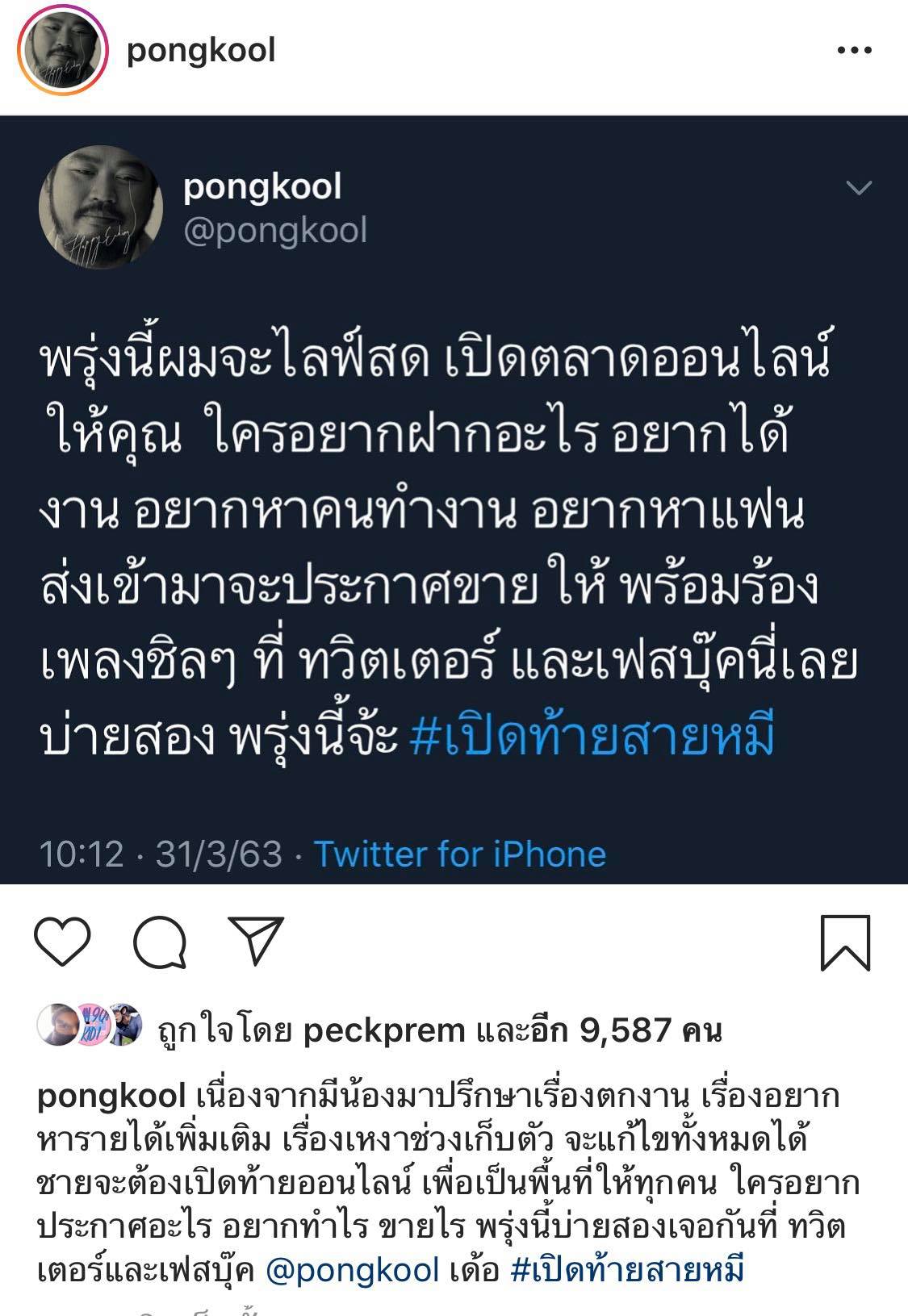Like this post with the heart icon

pos(62,942)
